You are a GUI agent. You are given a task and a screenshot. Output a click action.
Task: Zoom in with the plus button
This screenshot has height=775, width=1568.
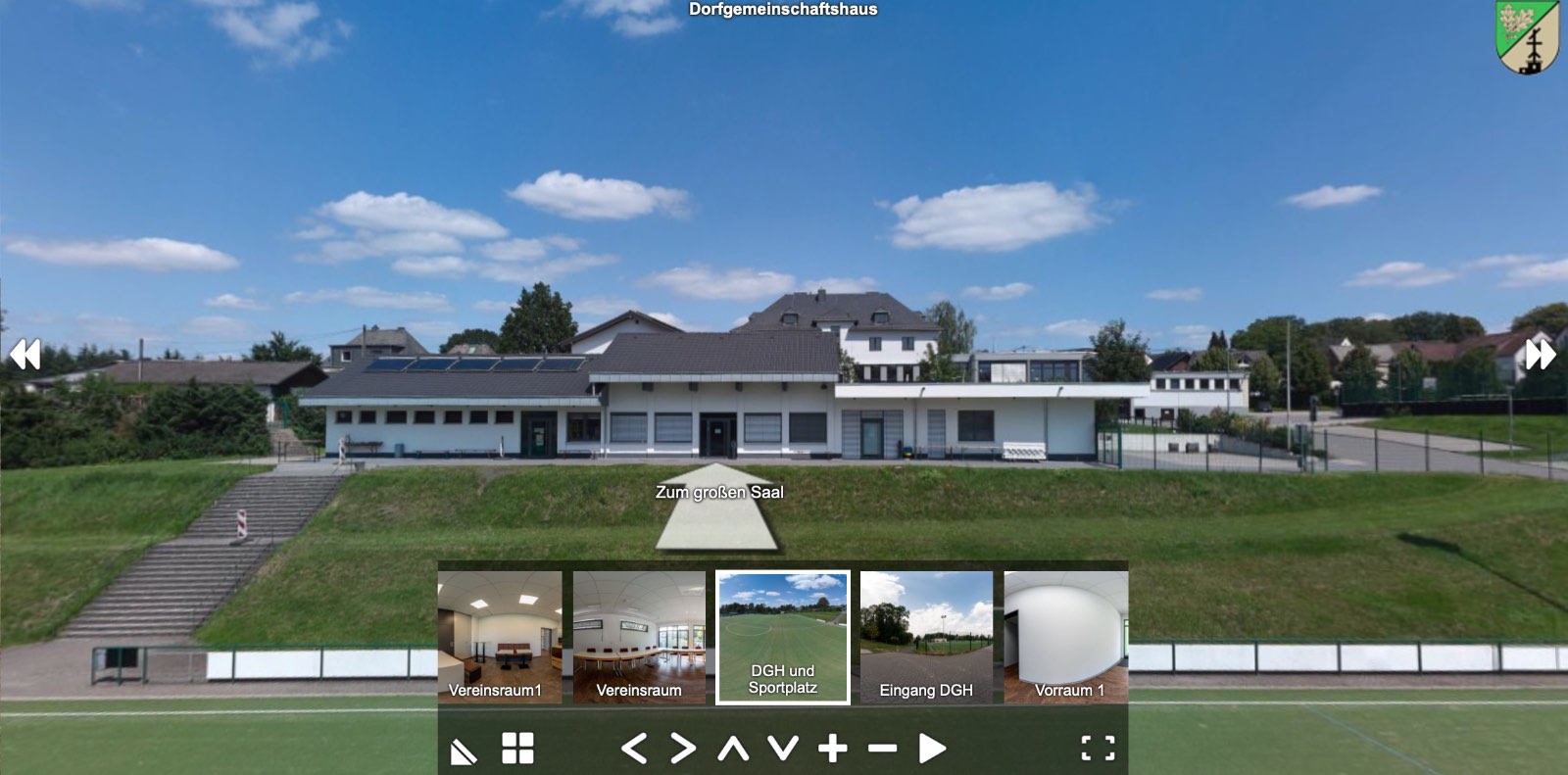[833, 749]
